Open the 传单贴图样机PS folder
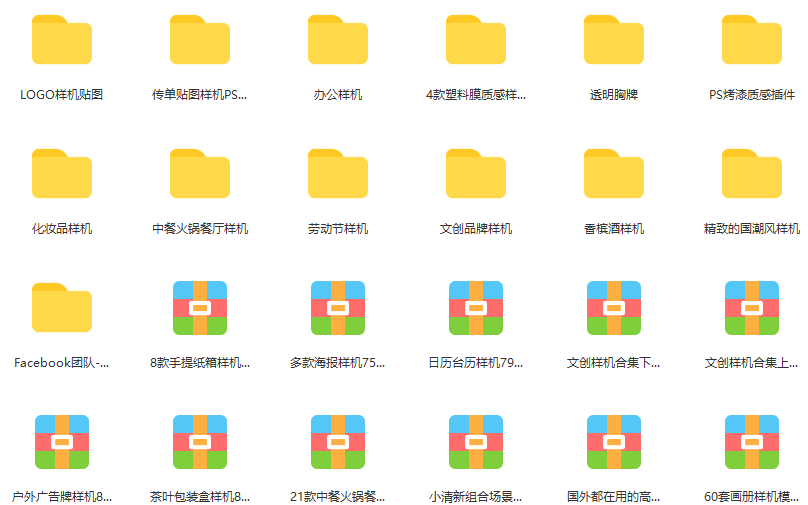The width and height of the screenshot is (808, 505). (x=200, y=42)
